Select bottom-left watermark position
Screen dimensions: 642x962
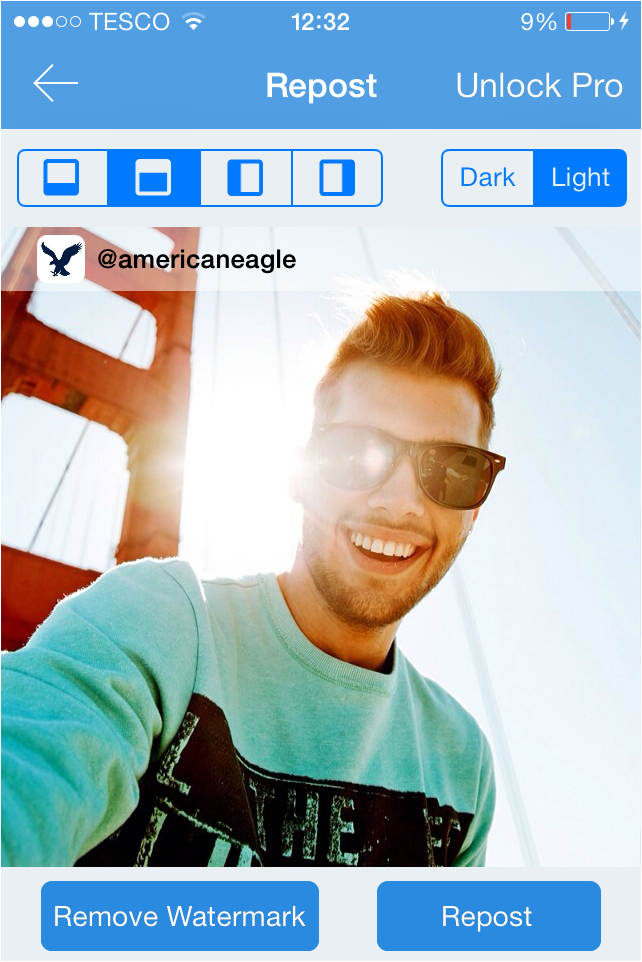click(x=62, y=178)
